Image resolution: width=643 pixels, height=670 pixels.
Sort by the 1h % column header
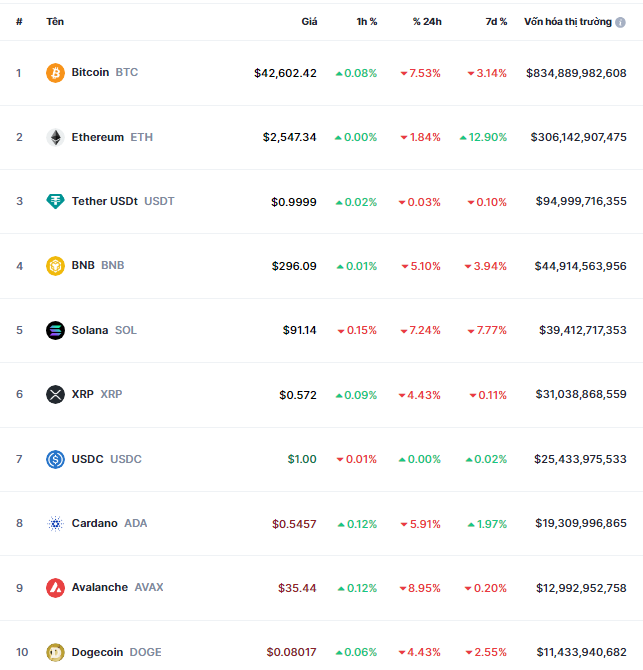[x=367, y=21]
